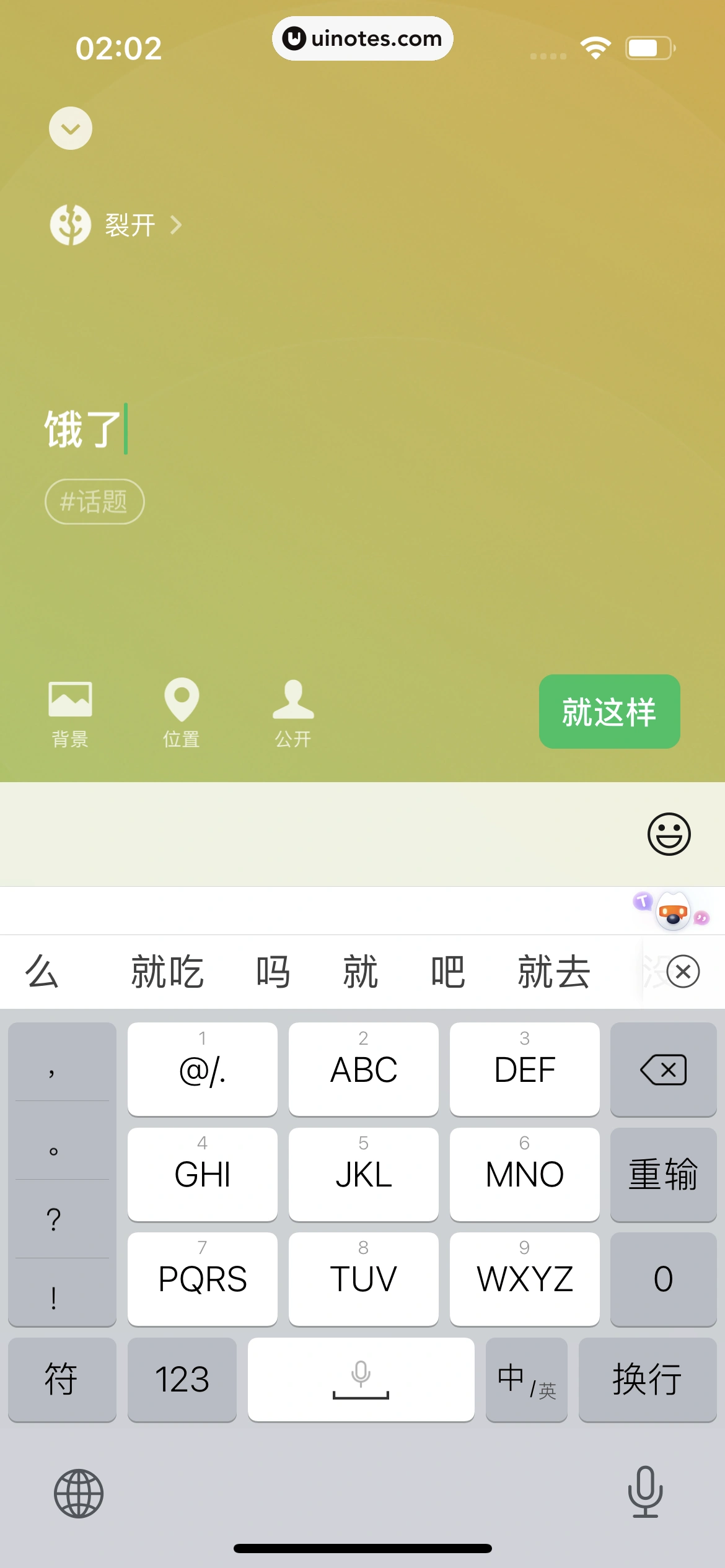Open the 符 symbols keyboard
The image size is (725, 1568).
pos(61,1379)
